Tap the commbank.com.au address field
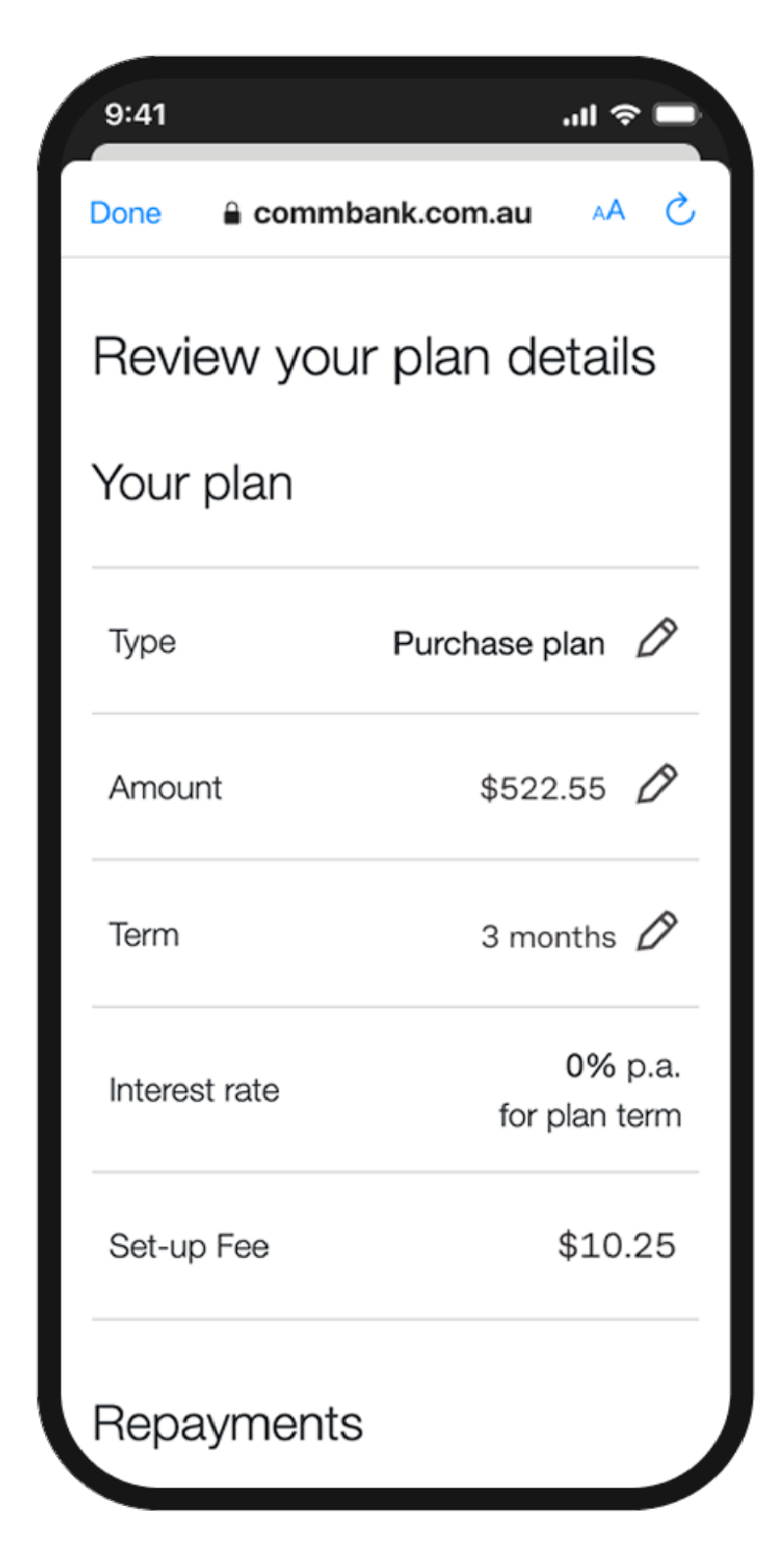Viewport: 784px width, 1549px height. (378, 213)
